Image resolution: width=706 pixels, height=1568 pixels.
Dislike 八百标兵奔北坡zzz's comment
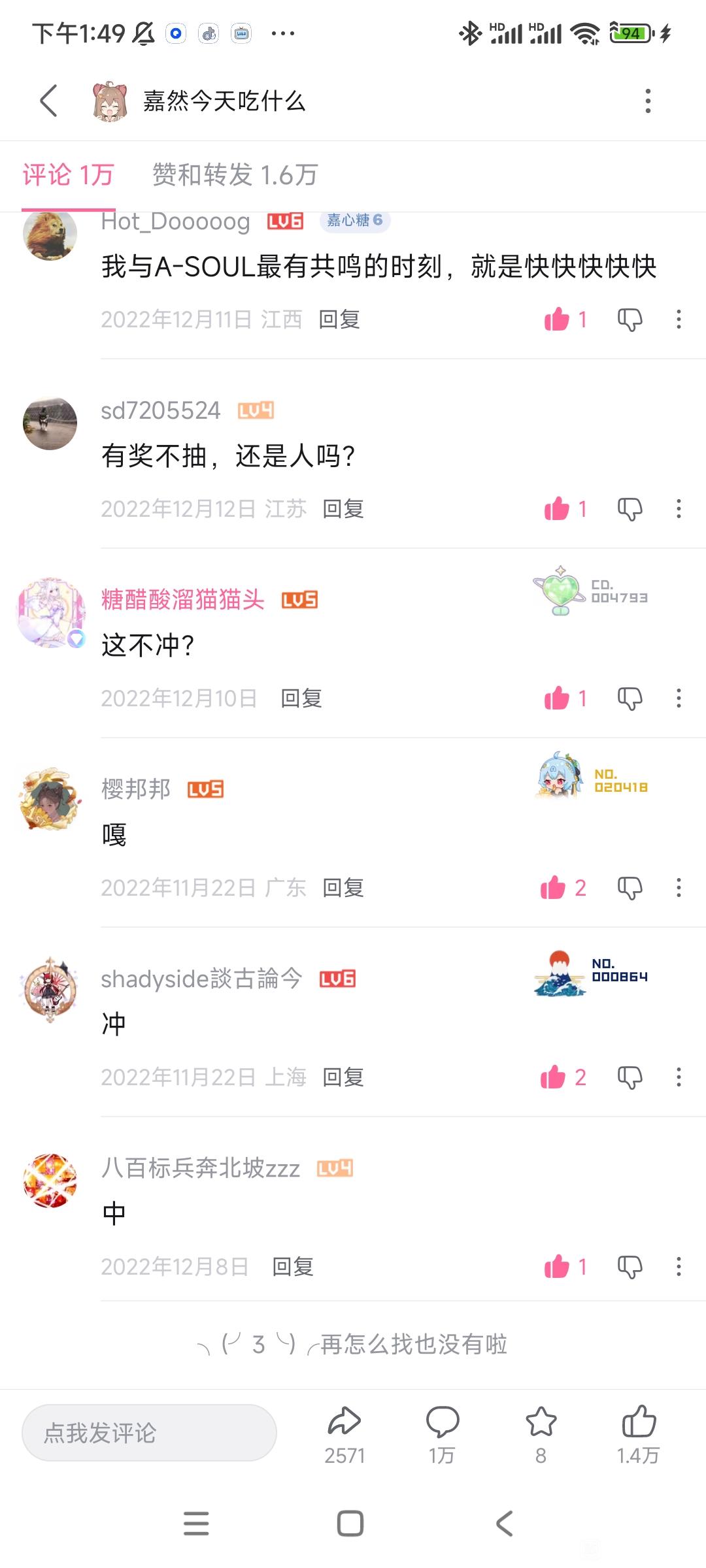point(630,1267)
